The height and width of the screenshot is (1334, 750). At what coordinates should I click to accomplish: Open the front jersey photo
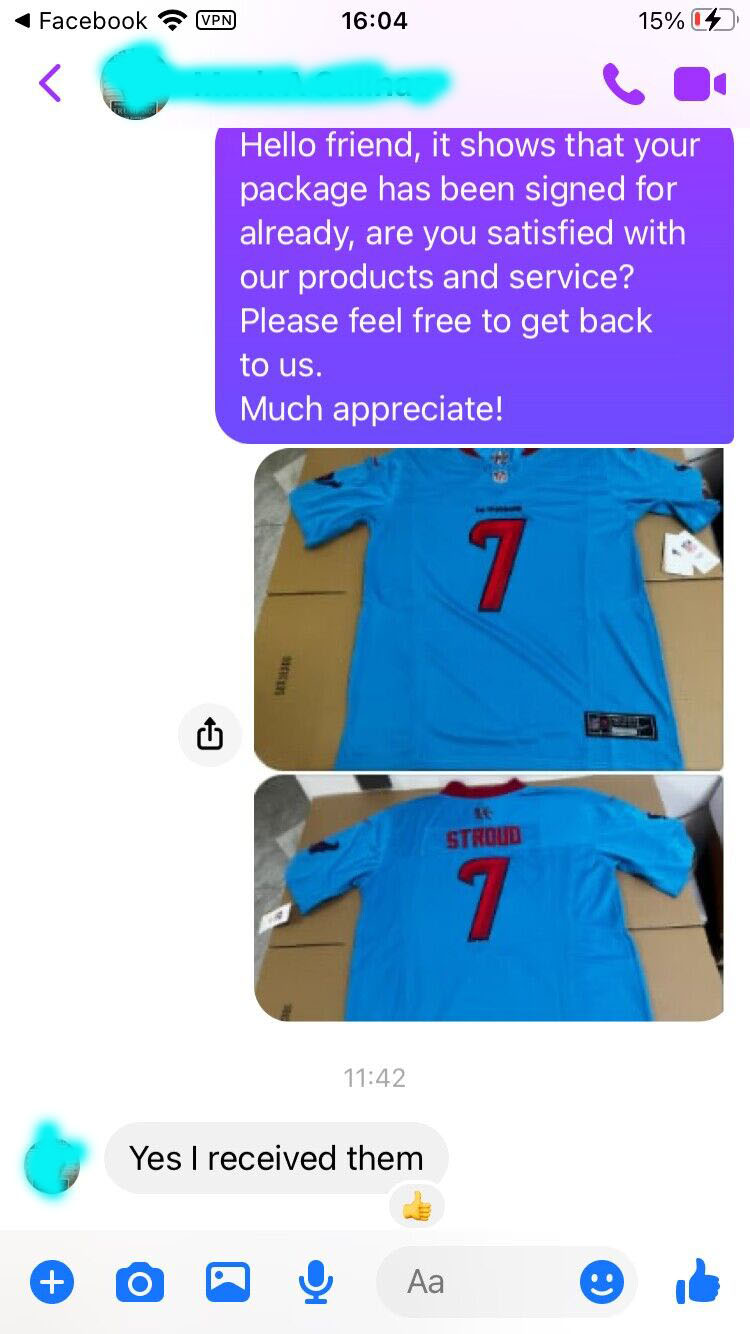click(x=488, y=608)
